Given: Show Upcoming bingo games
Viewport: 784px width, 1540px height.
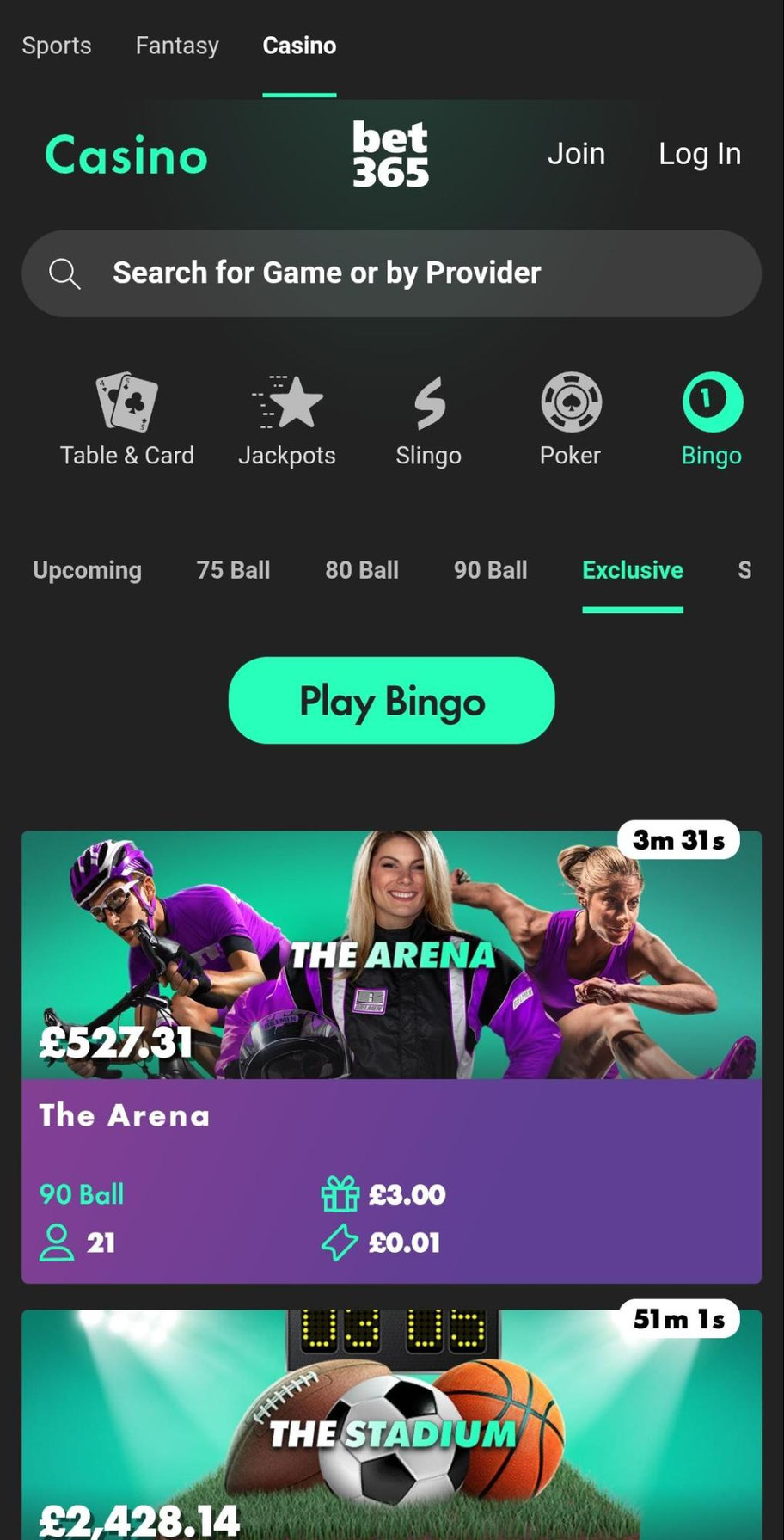Looking at the screenshot, I should (x=87, y=570).
